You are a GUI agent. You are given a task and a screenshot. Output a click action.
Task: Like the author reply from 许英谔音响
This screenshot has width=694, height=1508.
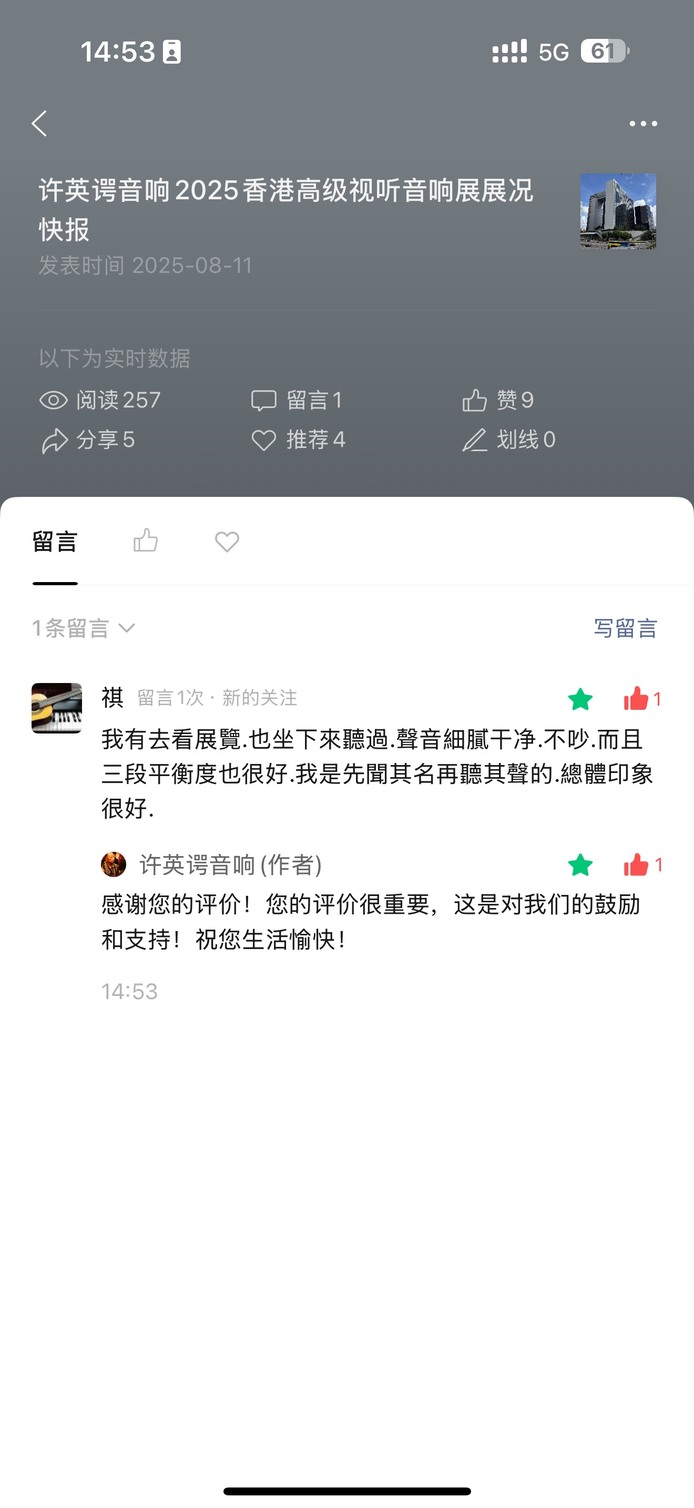pos(637,865)
